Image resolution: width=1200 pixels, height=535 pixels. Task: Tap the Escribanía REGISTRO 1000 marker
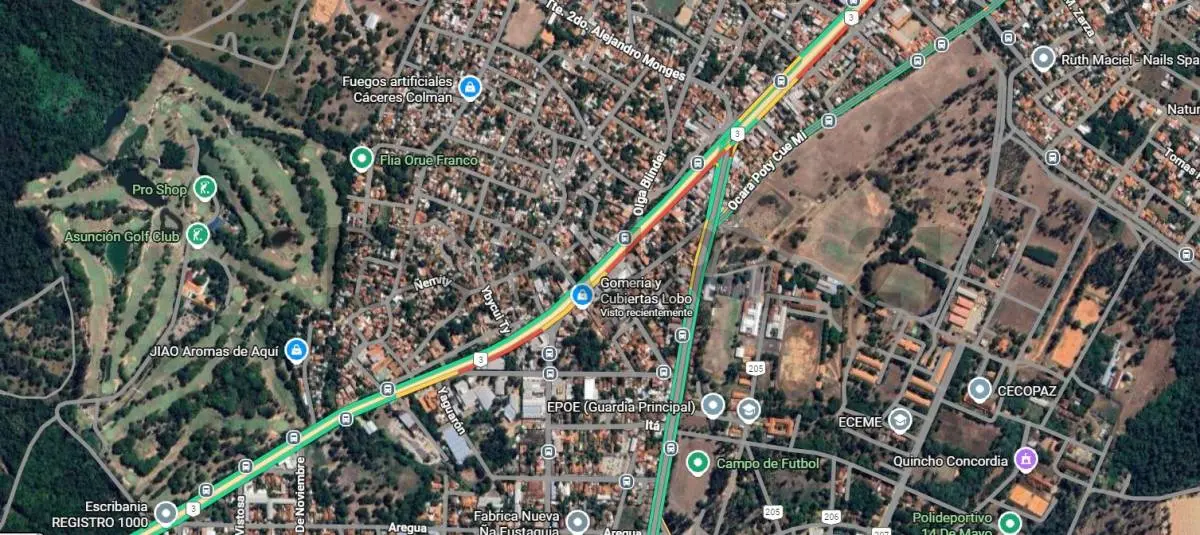pos(166,514)
